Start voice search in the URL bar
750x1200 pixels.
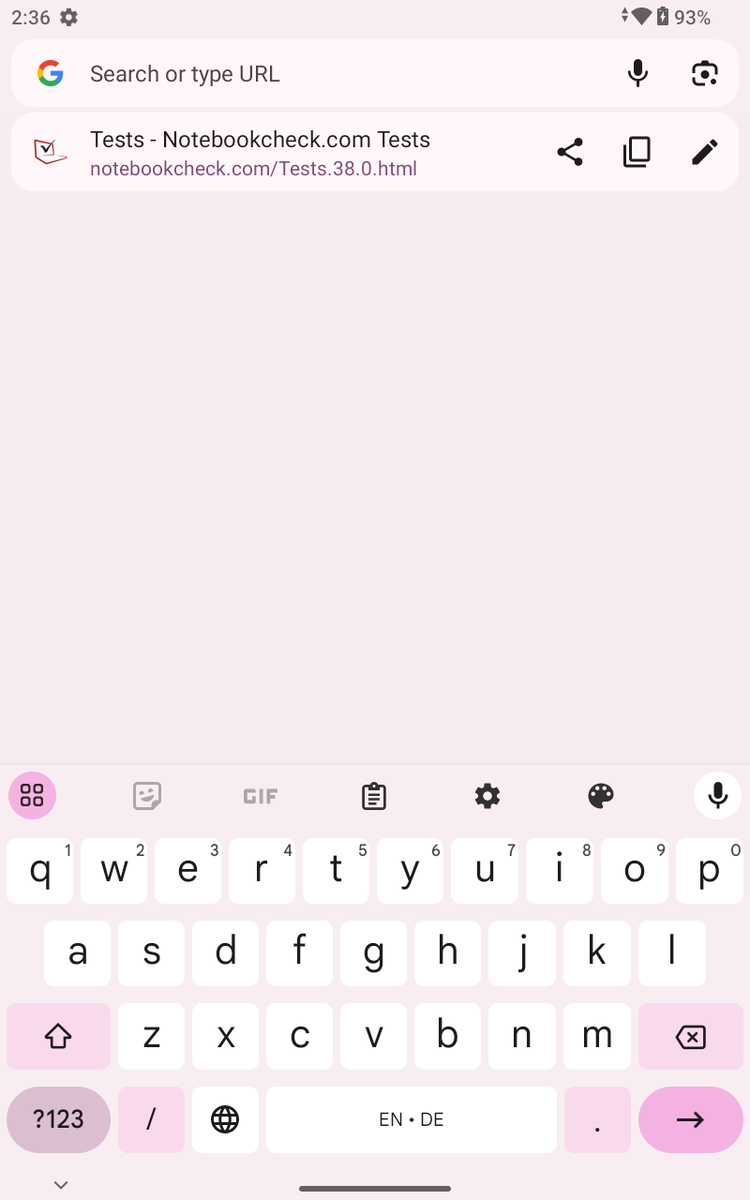point(638,74)
